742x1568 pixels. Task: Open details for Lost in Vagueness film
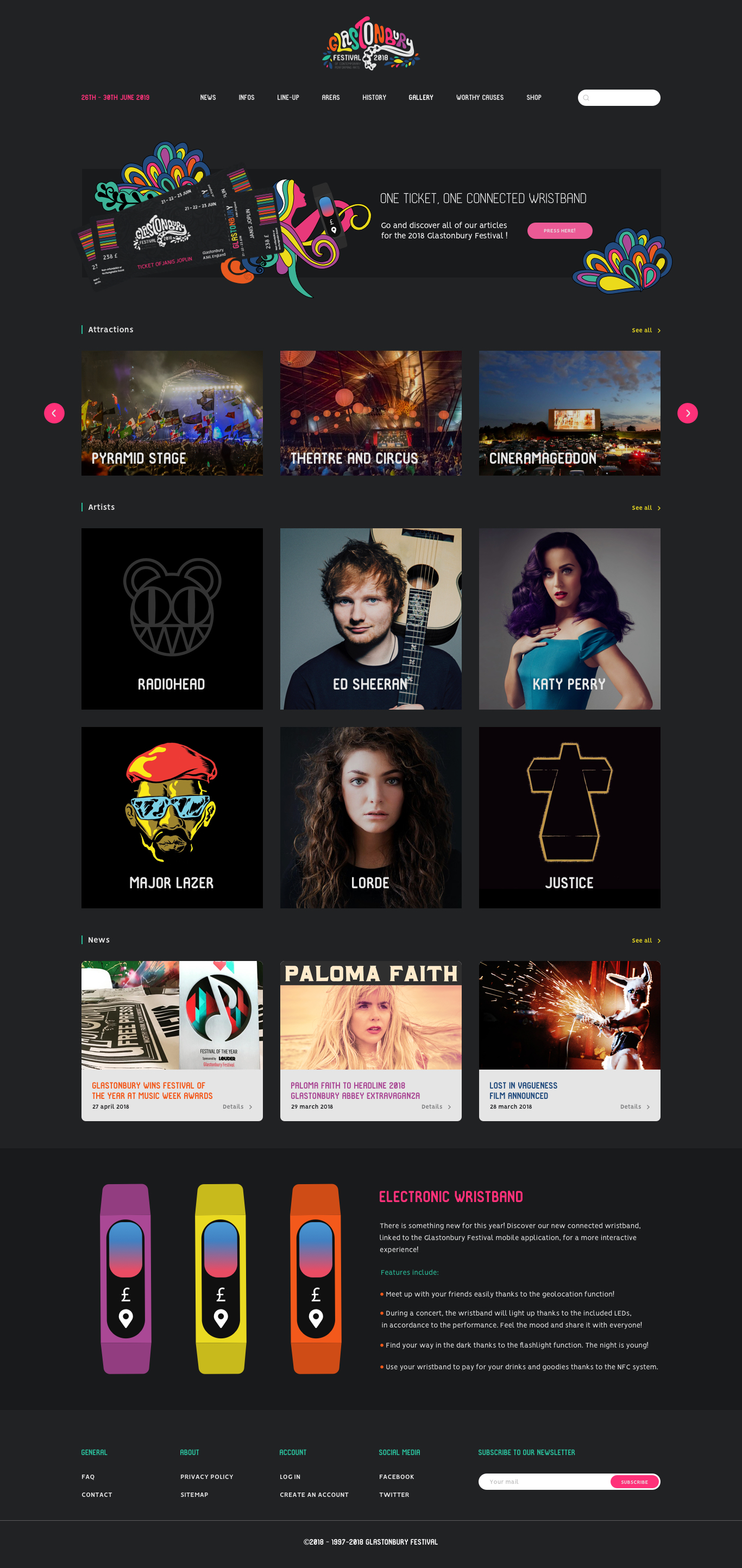click(x=634, y=1107)
